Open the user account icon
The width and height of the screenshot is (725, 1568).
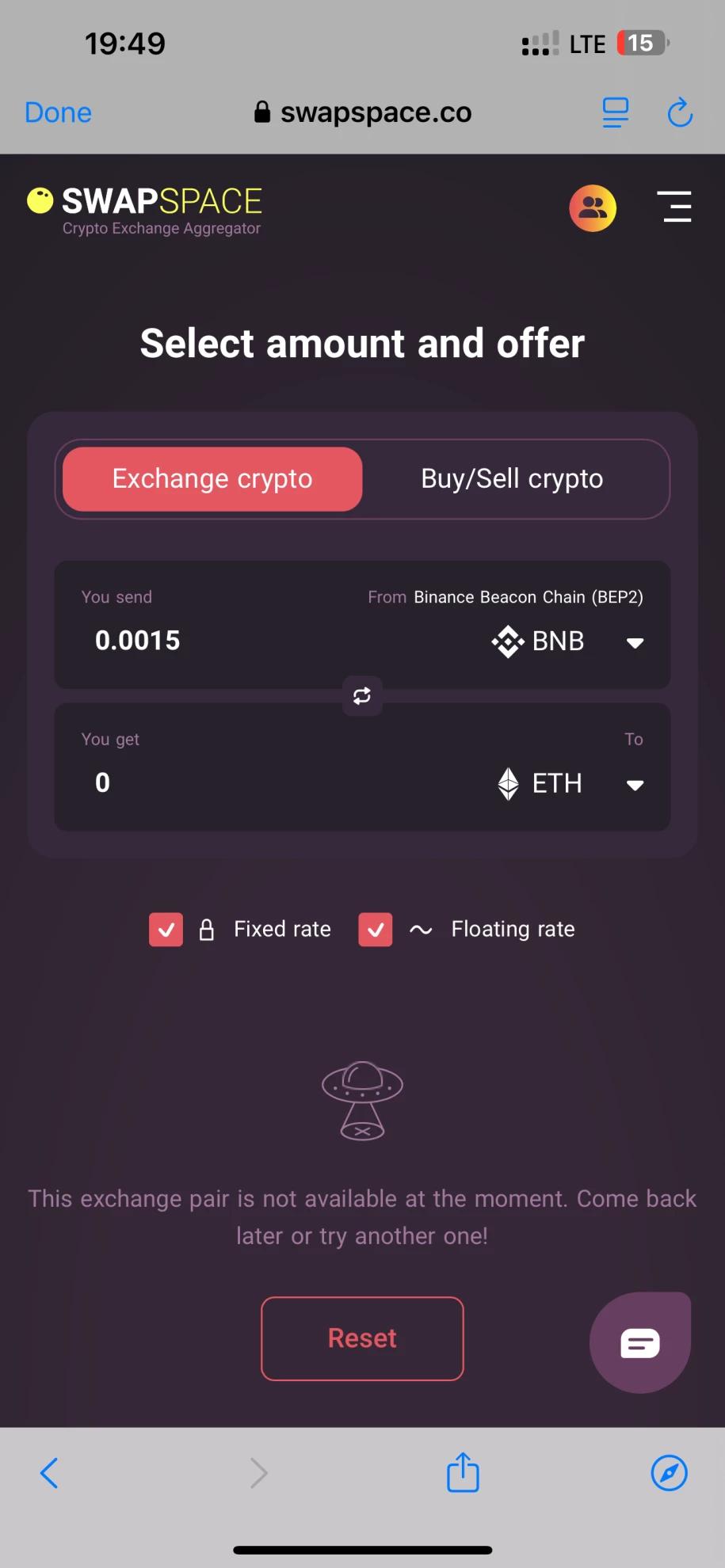point(593,208)
